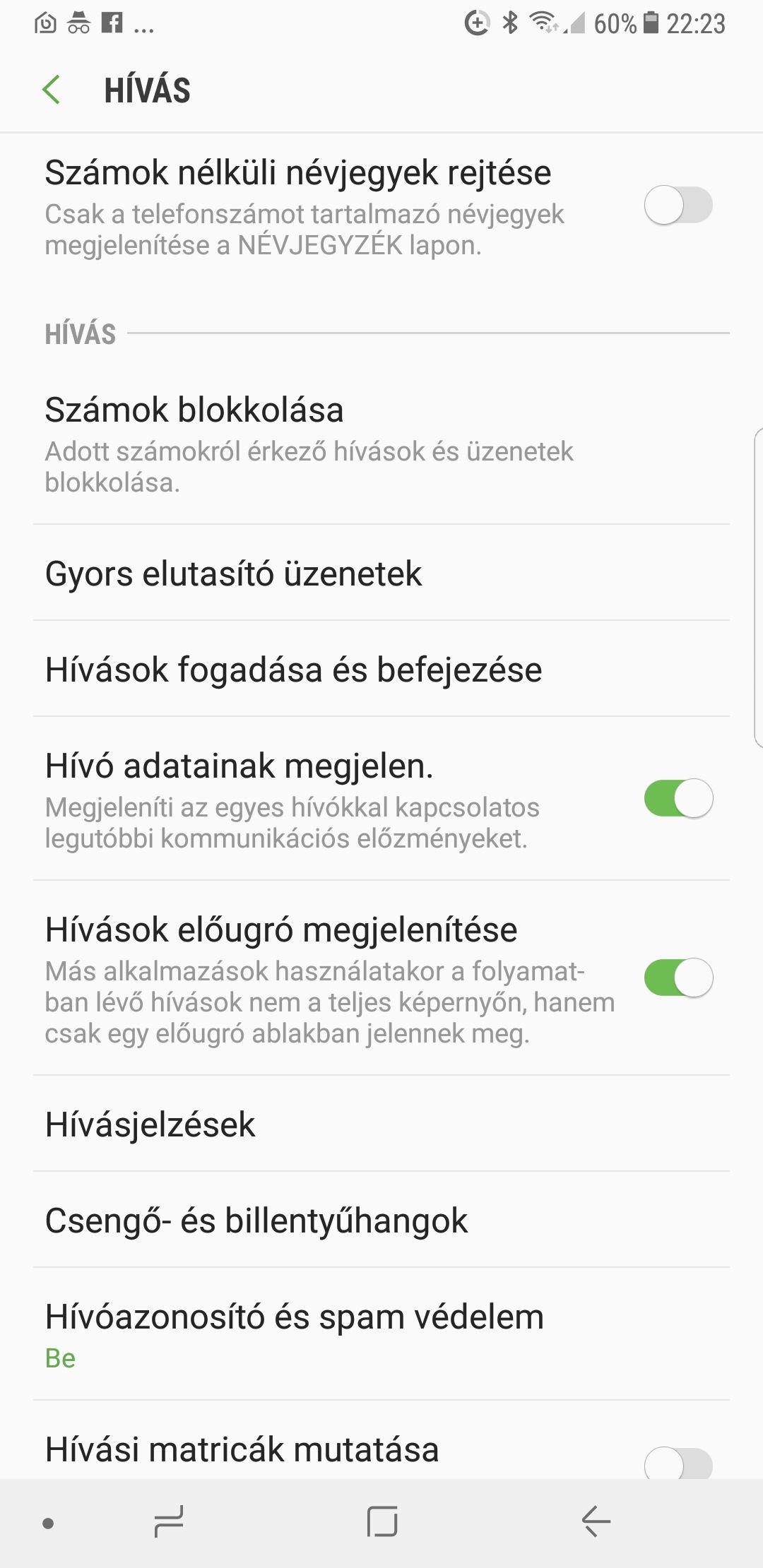The image size is (763, 1568).
Task: Go back from the HÍVÁS screen
Action: pos(51,90)
